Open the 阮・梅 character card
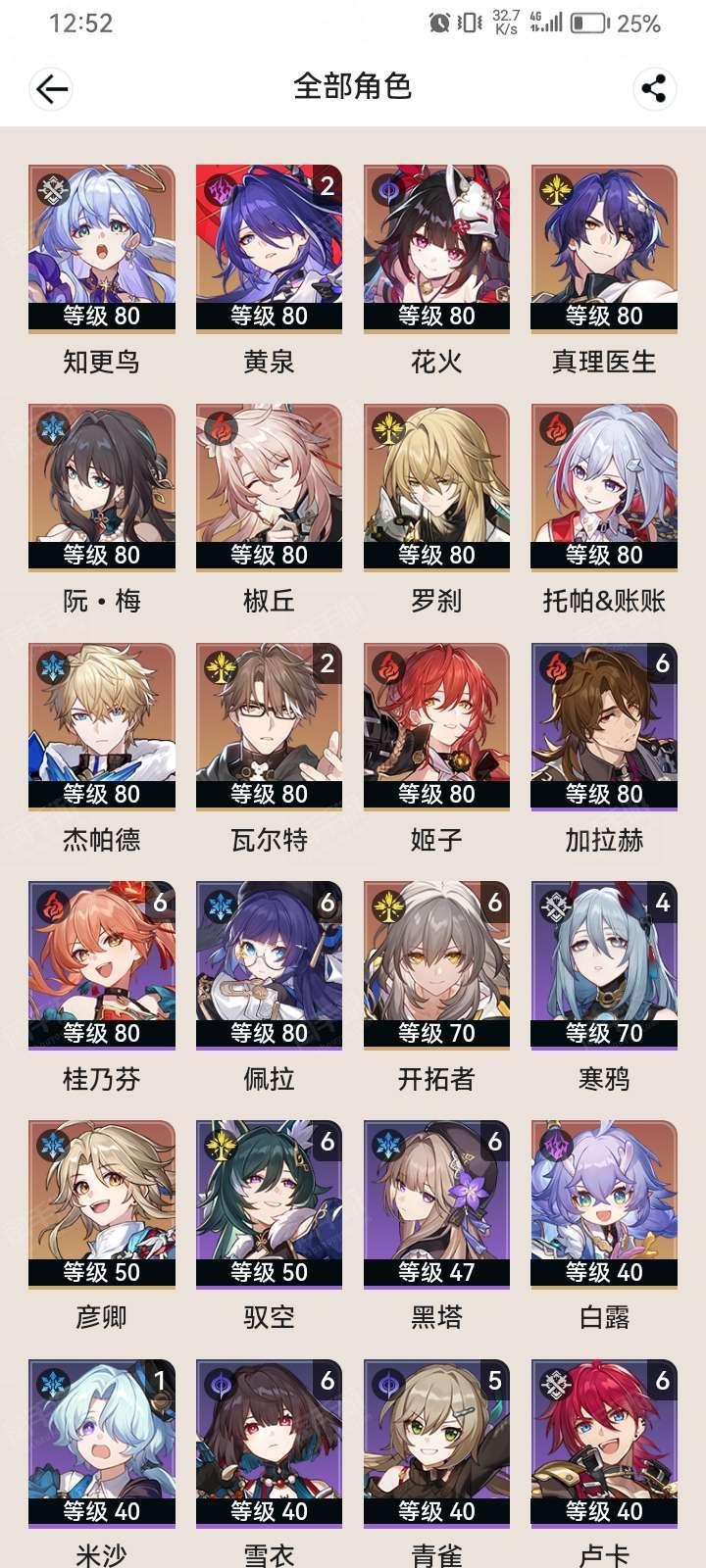This screenshot has width=706, height=1568. click(102, 487)
